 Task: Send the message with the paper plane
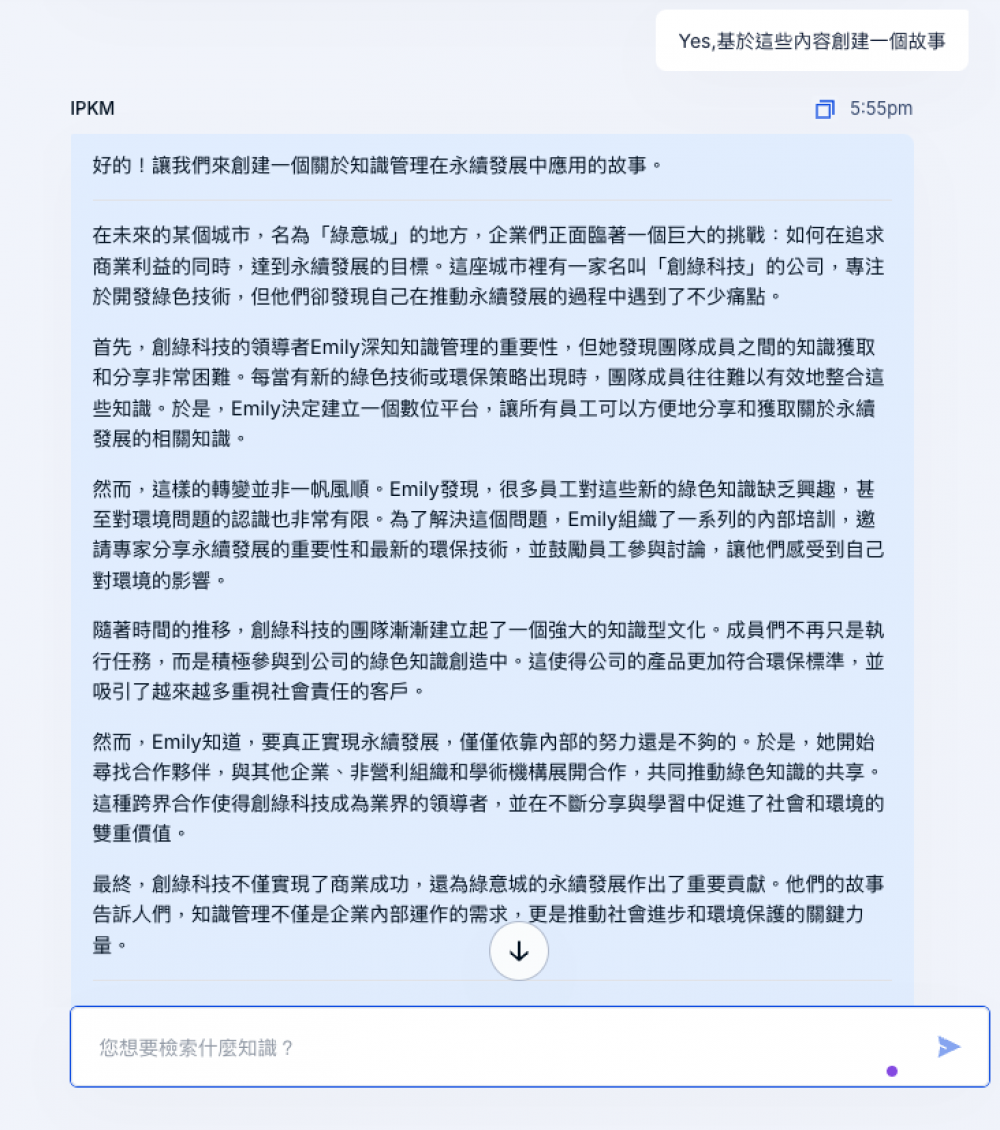[x=948, y=1047]
